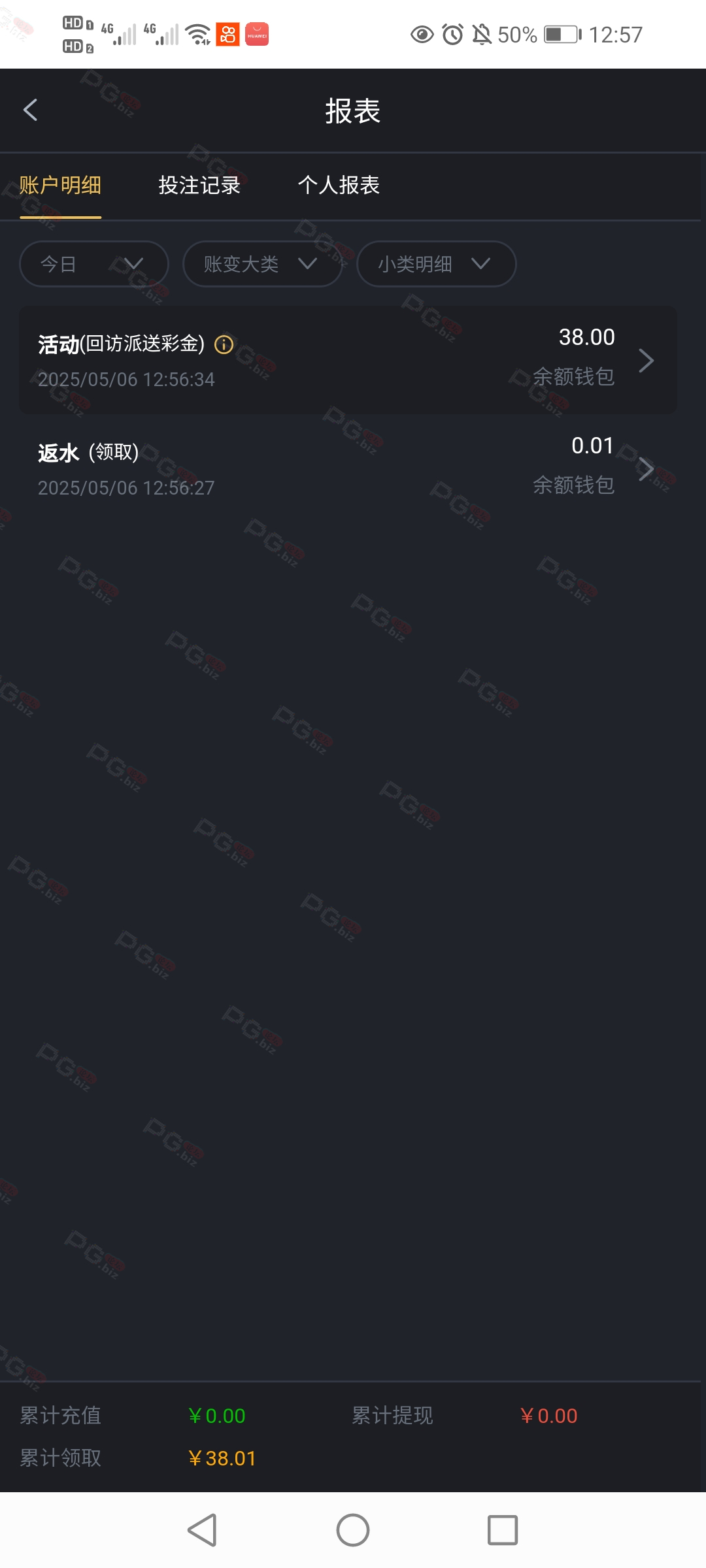The image size is (706, 1568).
Task: Open the 今日 date dropdown
Action: click(94, 264)
